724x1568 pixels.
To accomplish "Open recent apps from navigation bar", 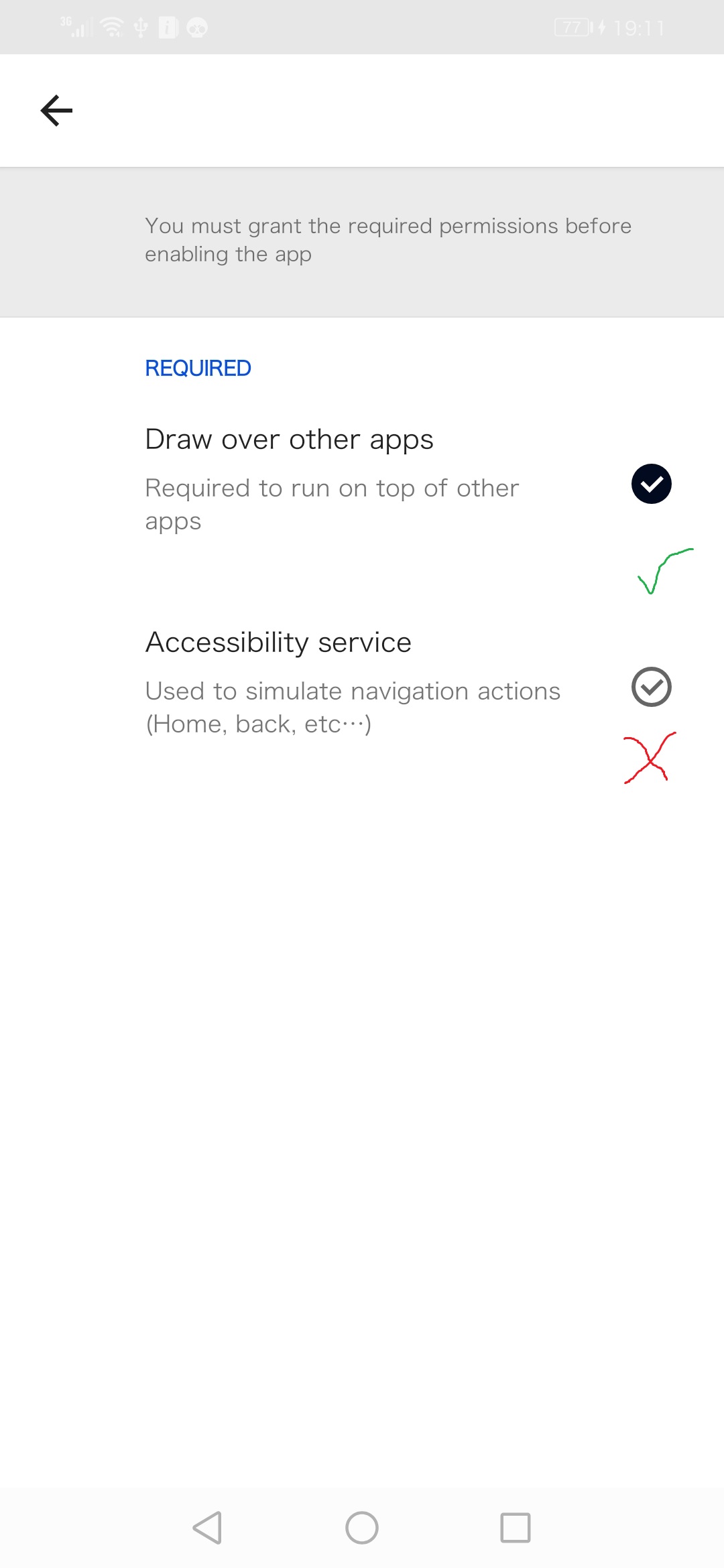I will click(515, 1528).
